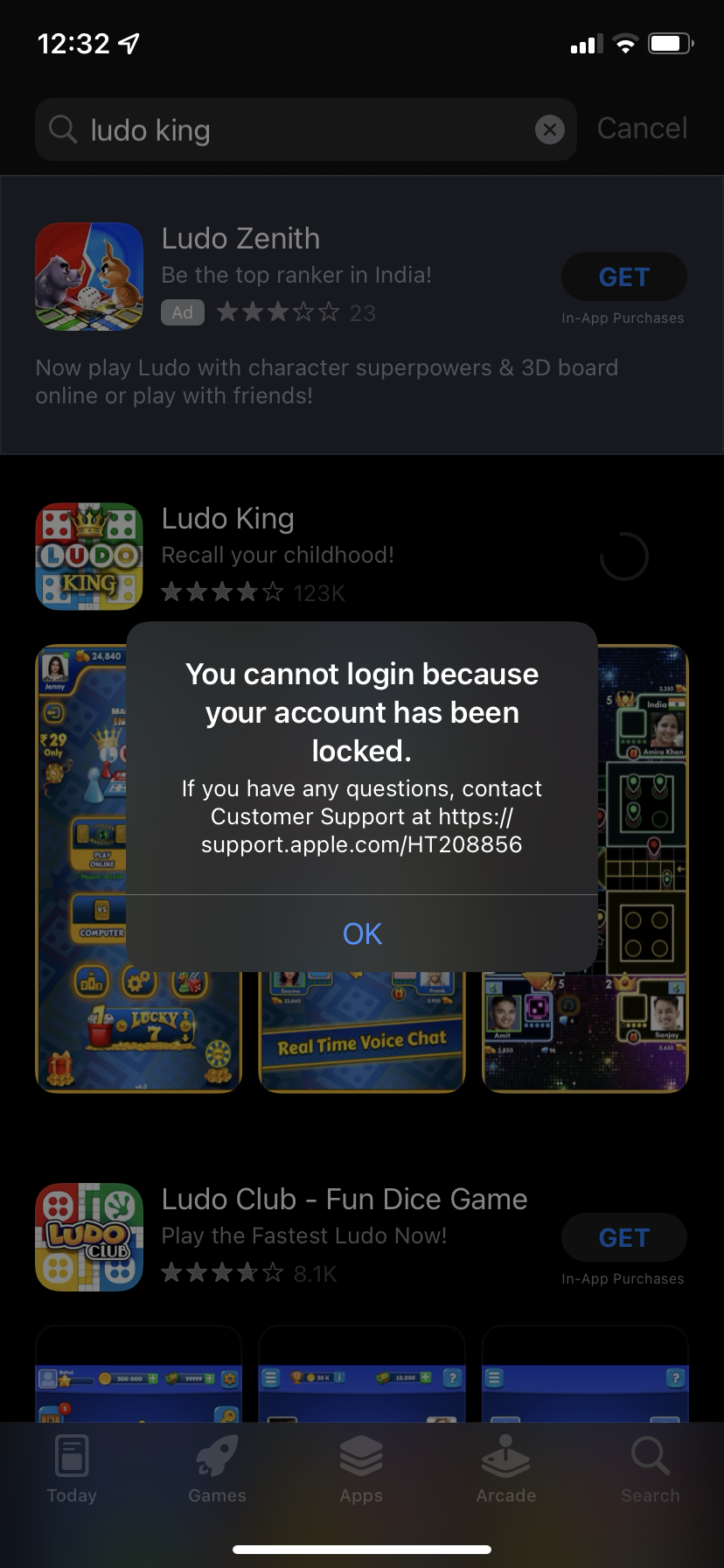724x1568 pixels.
Task: Cancel the search
Action: (642, 129)
